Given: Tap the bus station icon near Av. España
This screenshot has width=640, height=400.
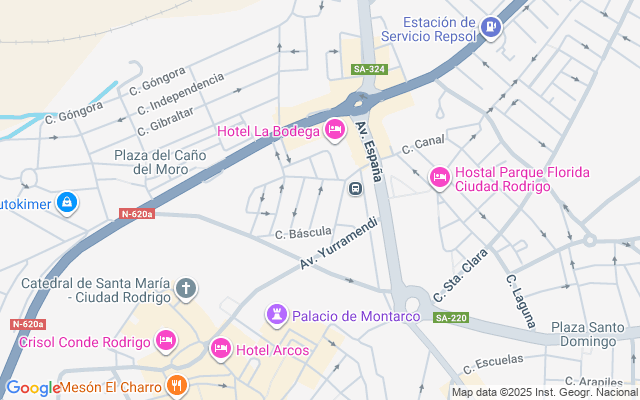Looking at the screenshot, I should click(x=355, y=189).
